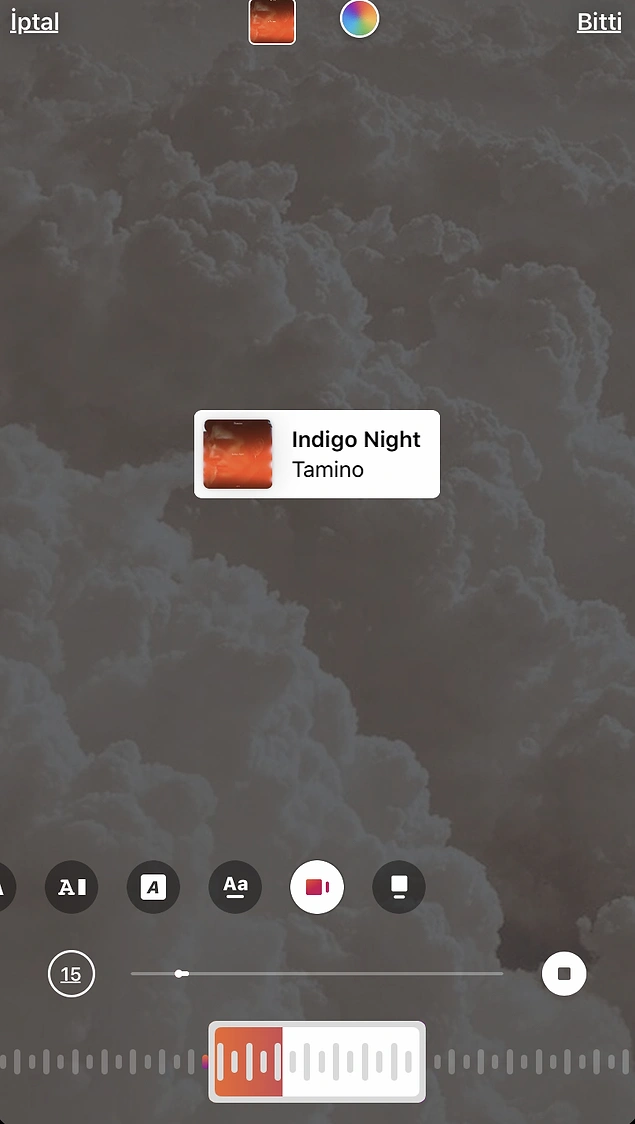635x1124 pixels.
Task: Choose the boxed italic A lyrics style
Action: [153, 887]
